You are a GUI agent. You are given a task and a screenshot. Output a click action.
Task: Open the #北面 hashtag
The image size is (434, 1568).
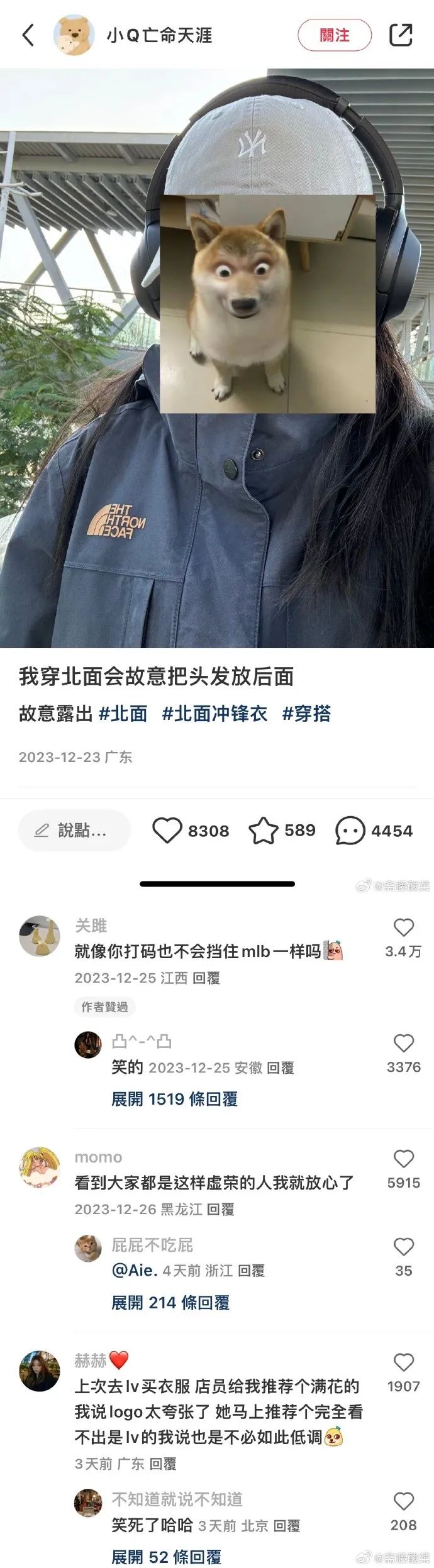[123, 714]
